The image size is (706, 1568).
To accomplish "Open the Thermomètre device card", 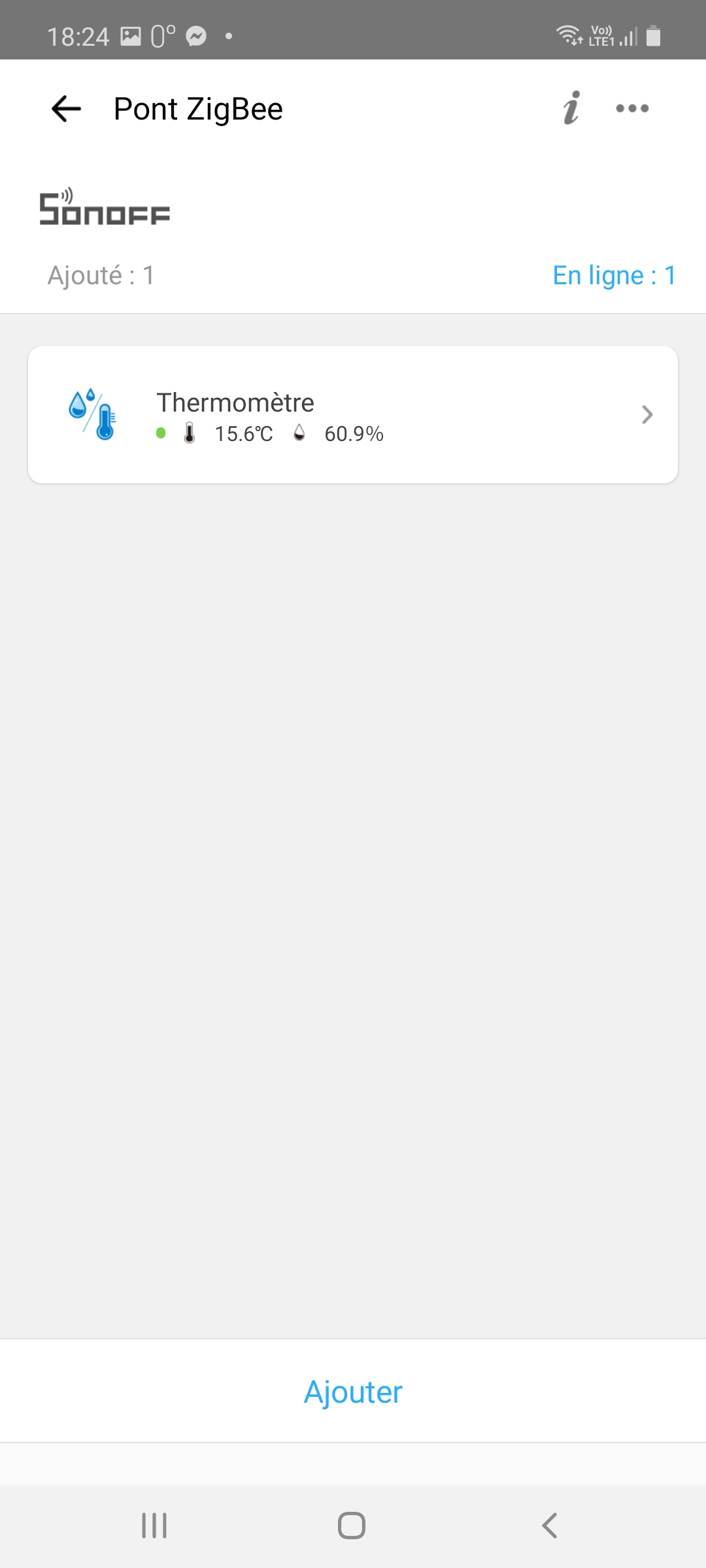I will click(x=353, y=415).
